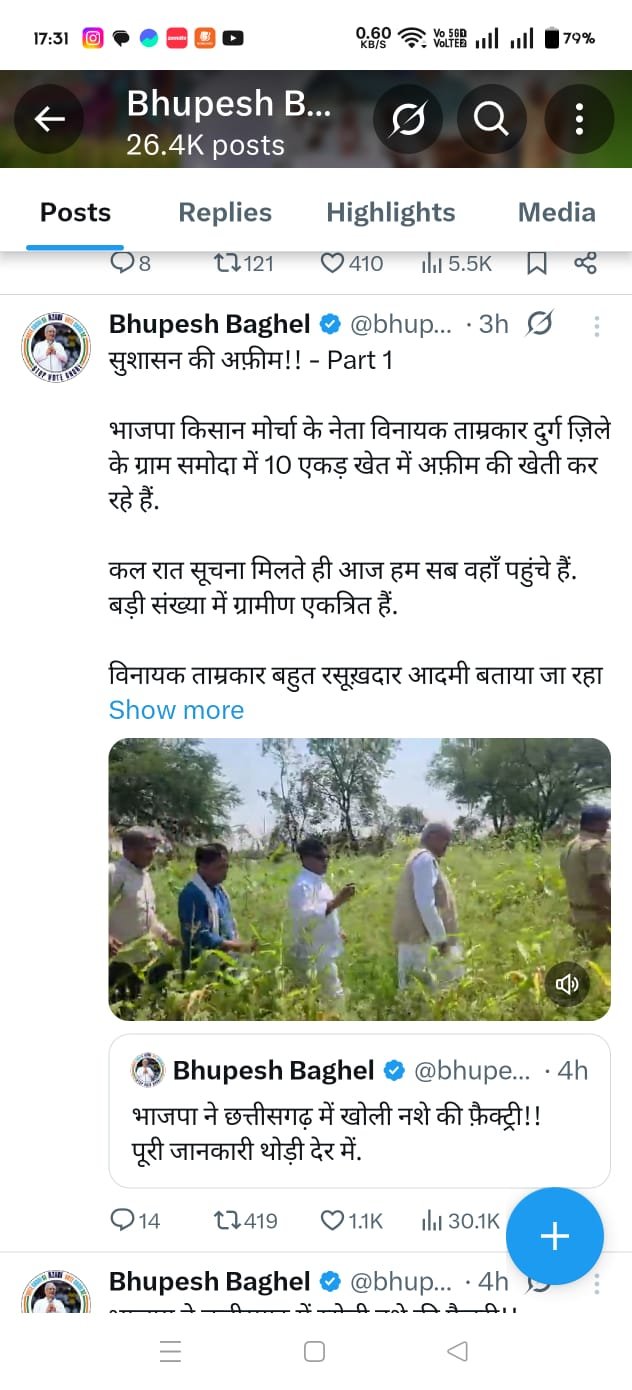
Task: Tap the Grok icon in header
Action: click(407, 120)
